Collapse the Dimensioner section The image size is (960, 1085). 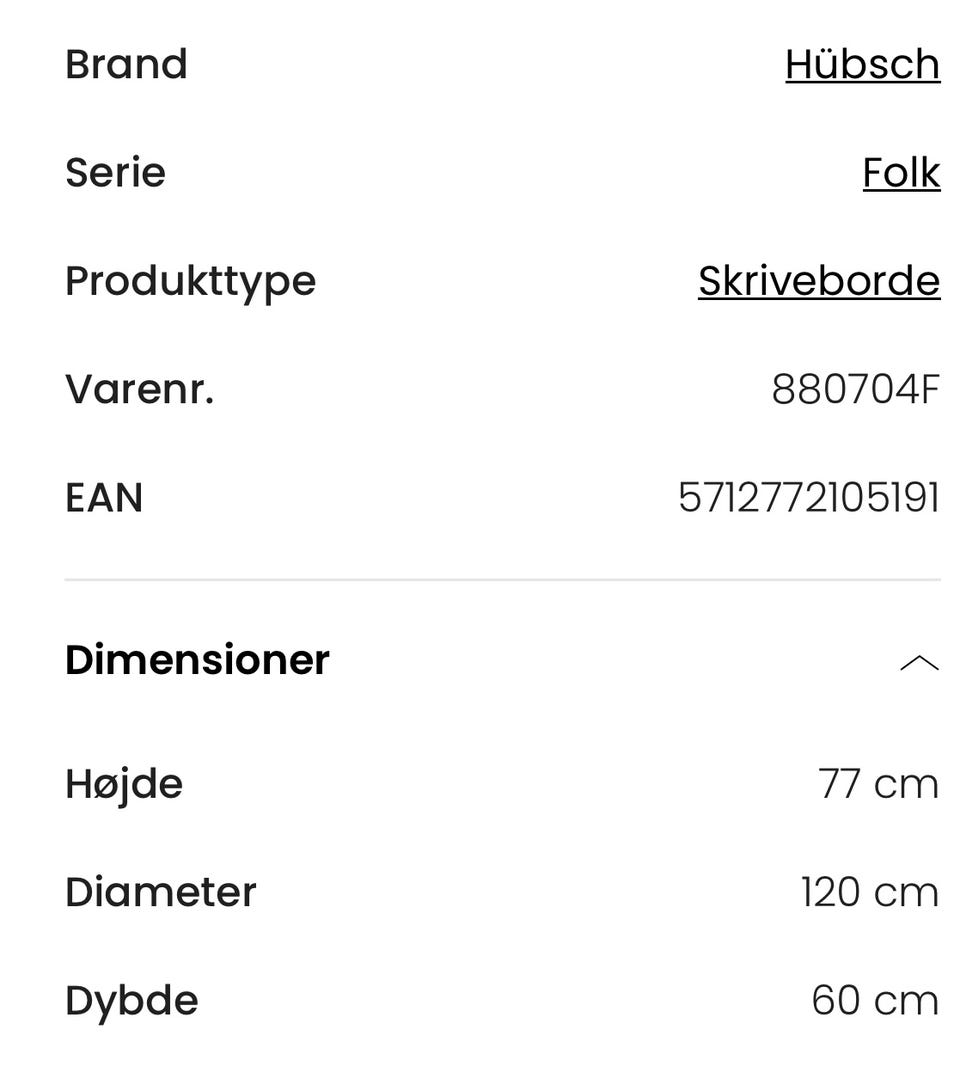pos(919,662)
